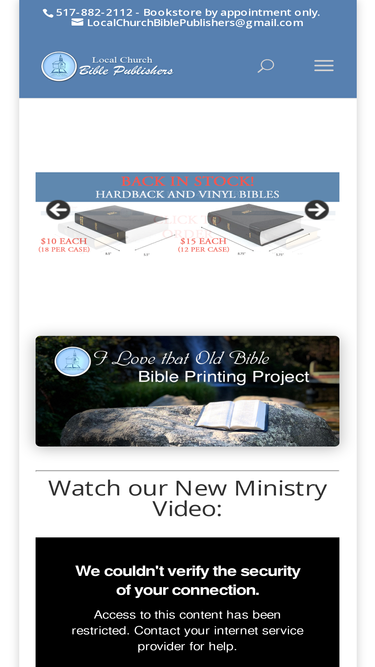Tap the Local Church Bible Publishers logo
This screenshot has width=375, height=667.
(x=107, y=66)
